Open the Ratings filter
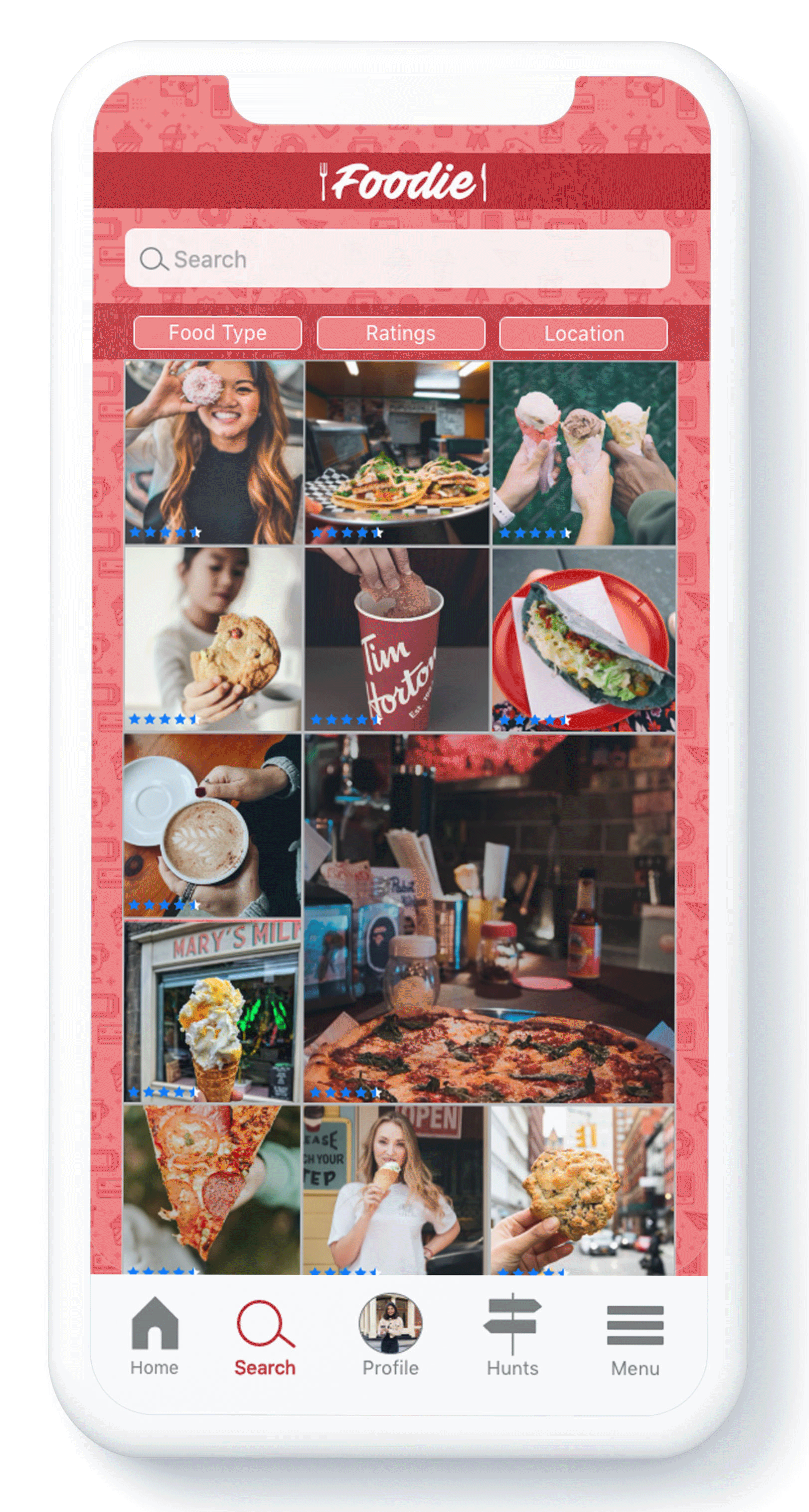 point(401,333)
